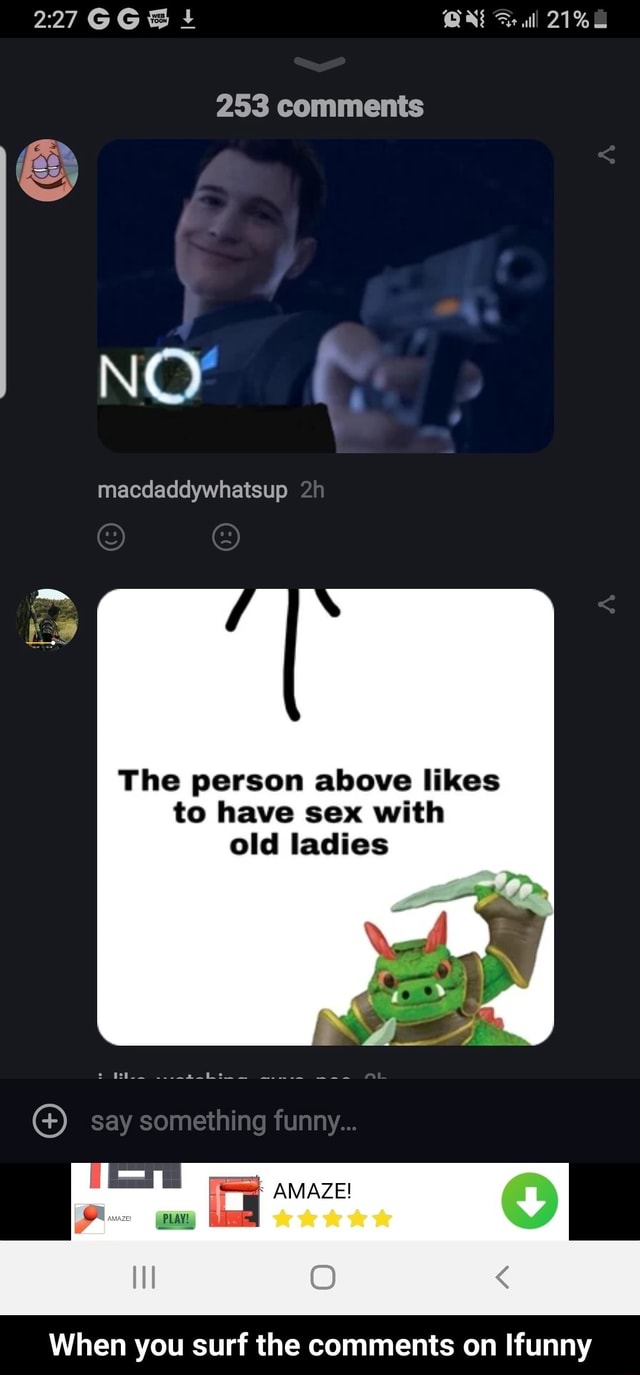Open the 'person above likes' image comment

325,816
